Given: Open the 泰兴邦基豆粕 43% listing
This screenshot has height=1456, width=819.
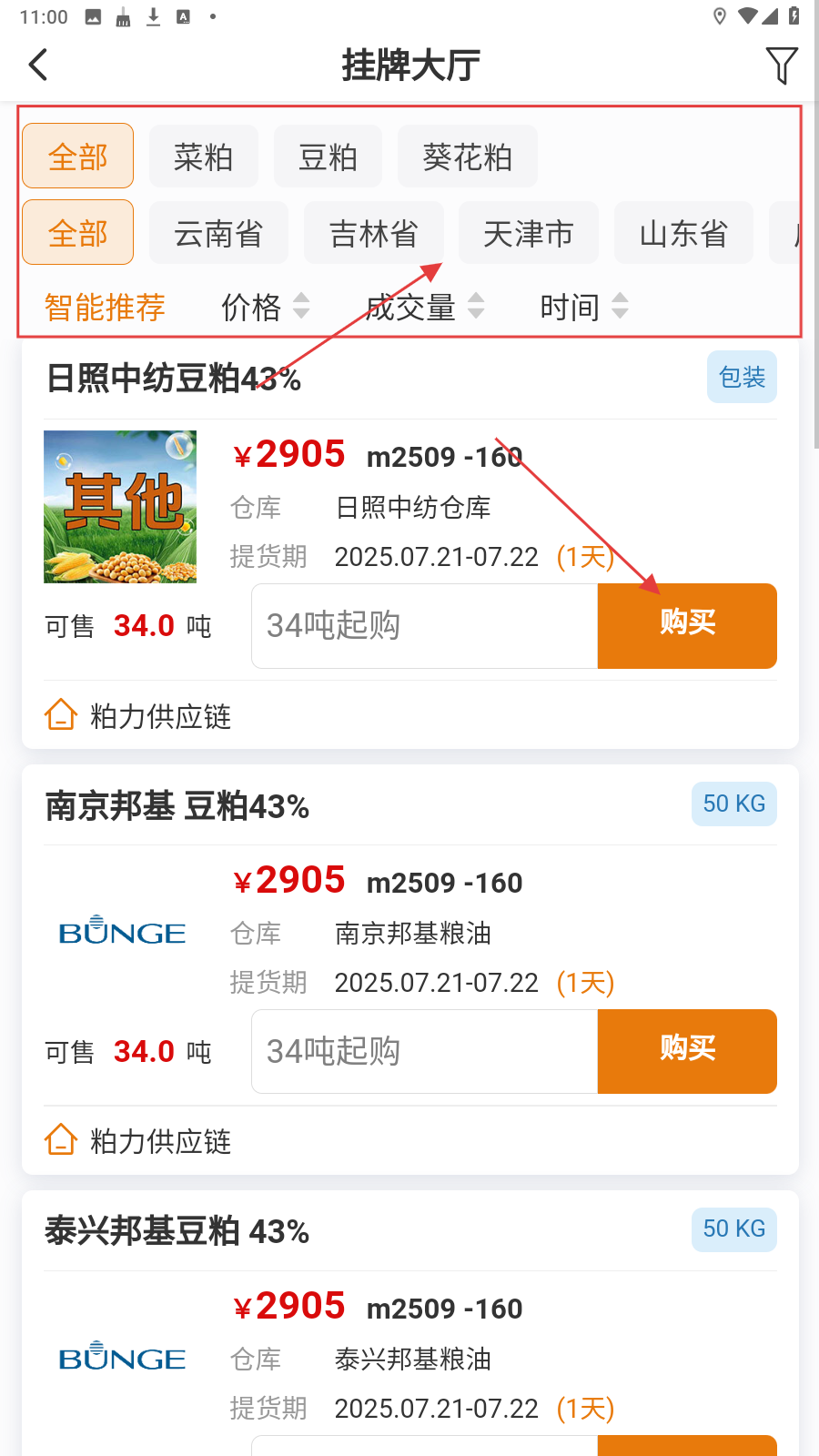Looking at the screenshot, I should [x=177, y=1231].
